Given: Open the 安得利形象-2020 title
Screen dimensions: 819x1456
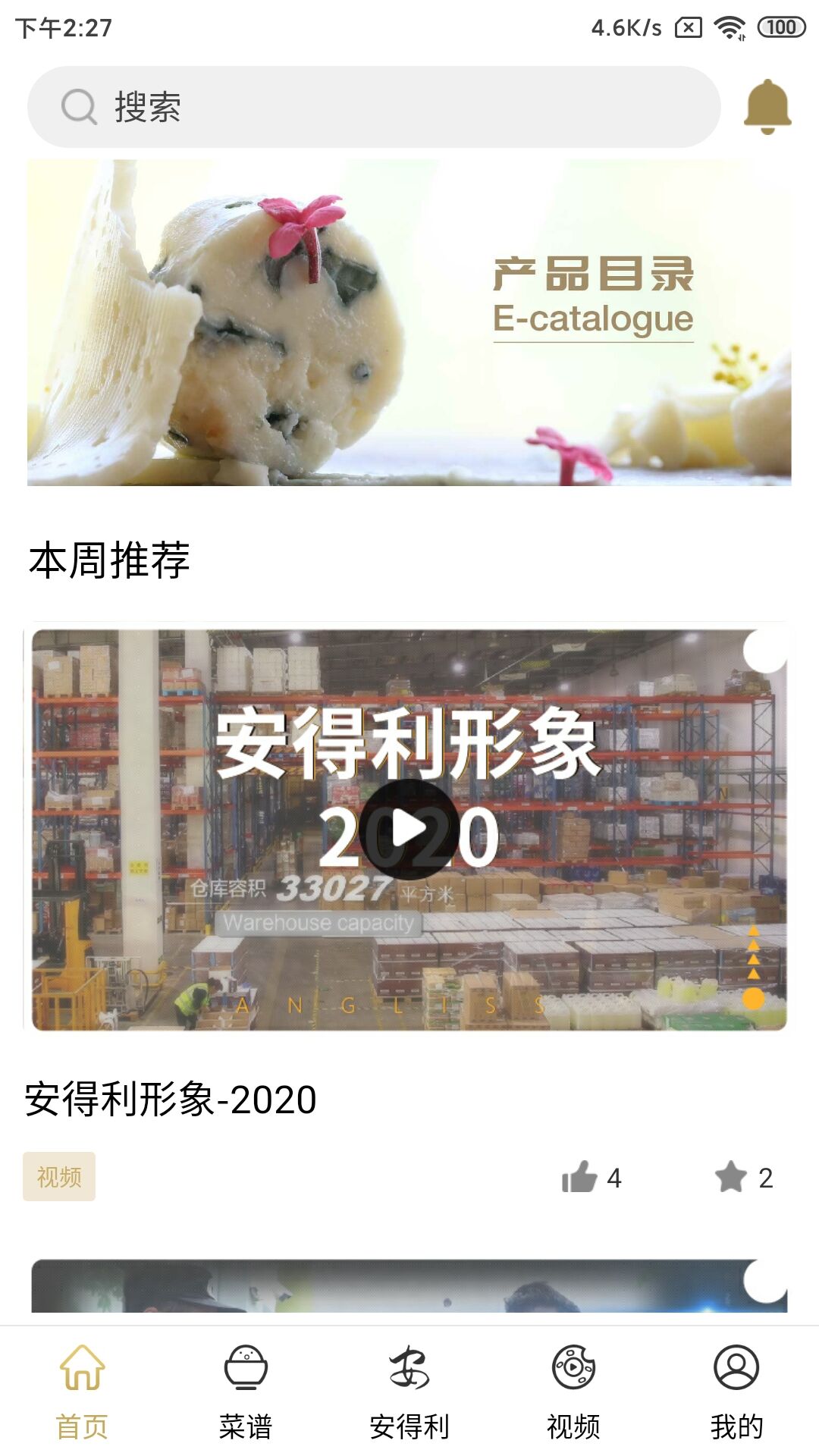Looking at the screenshot, I should 171,1099.
